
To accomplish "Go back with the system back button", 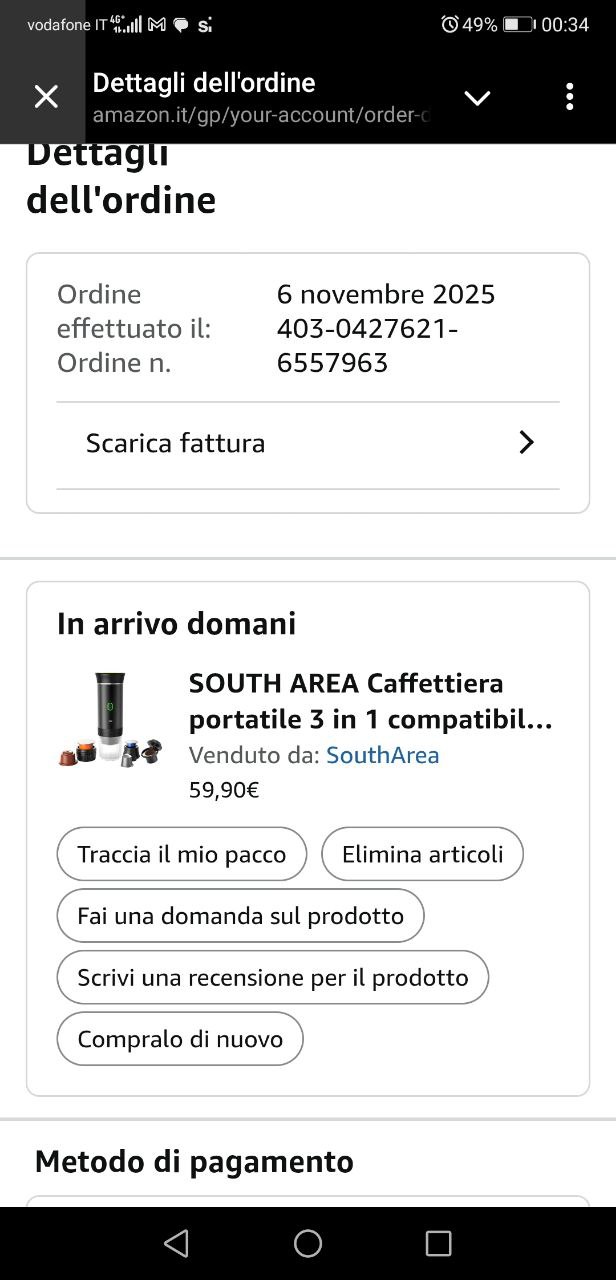I will click(176, 1243).
